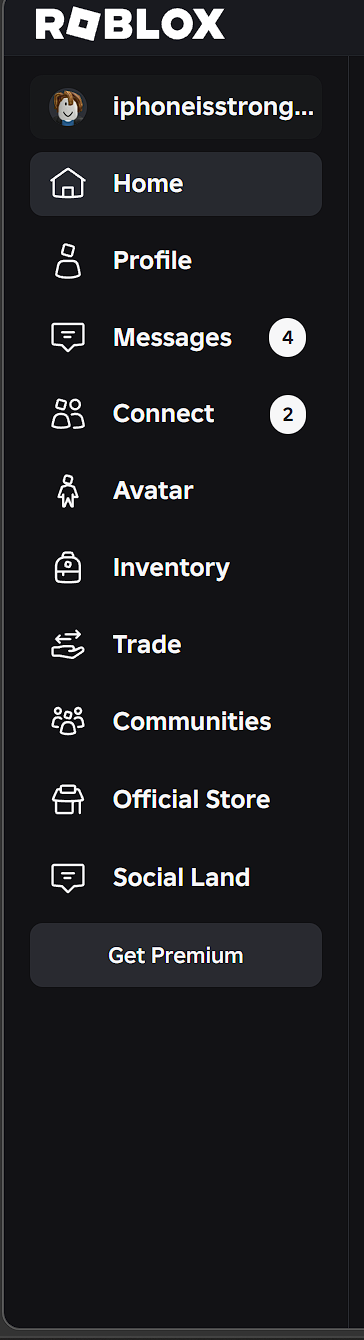Open the Connect section
This screenshot has width=364, height=1340.
point(176,414)
